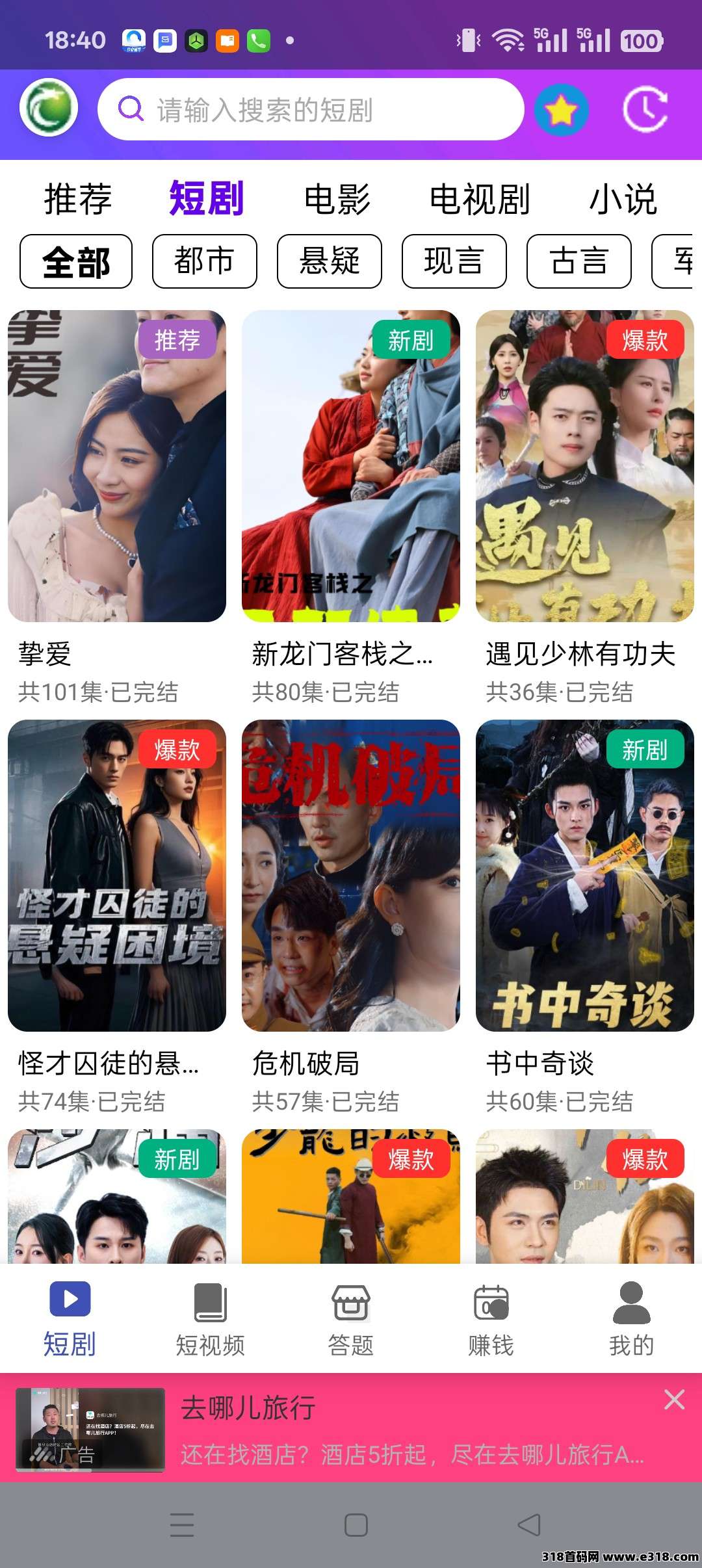This screenshot has height=1568, width=702.
Task: Select the 悬疑 genre chip
Action: pyautogui.click(x=329, y=261)
